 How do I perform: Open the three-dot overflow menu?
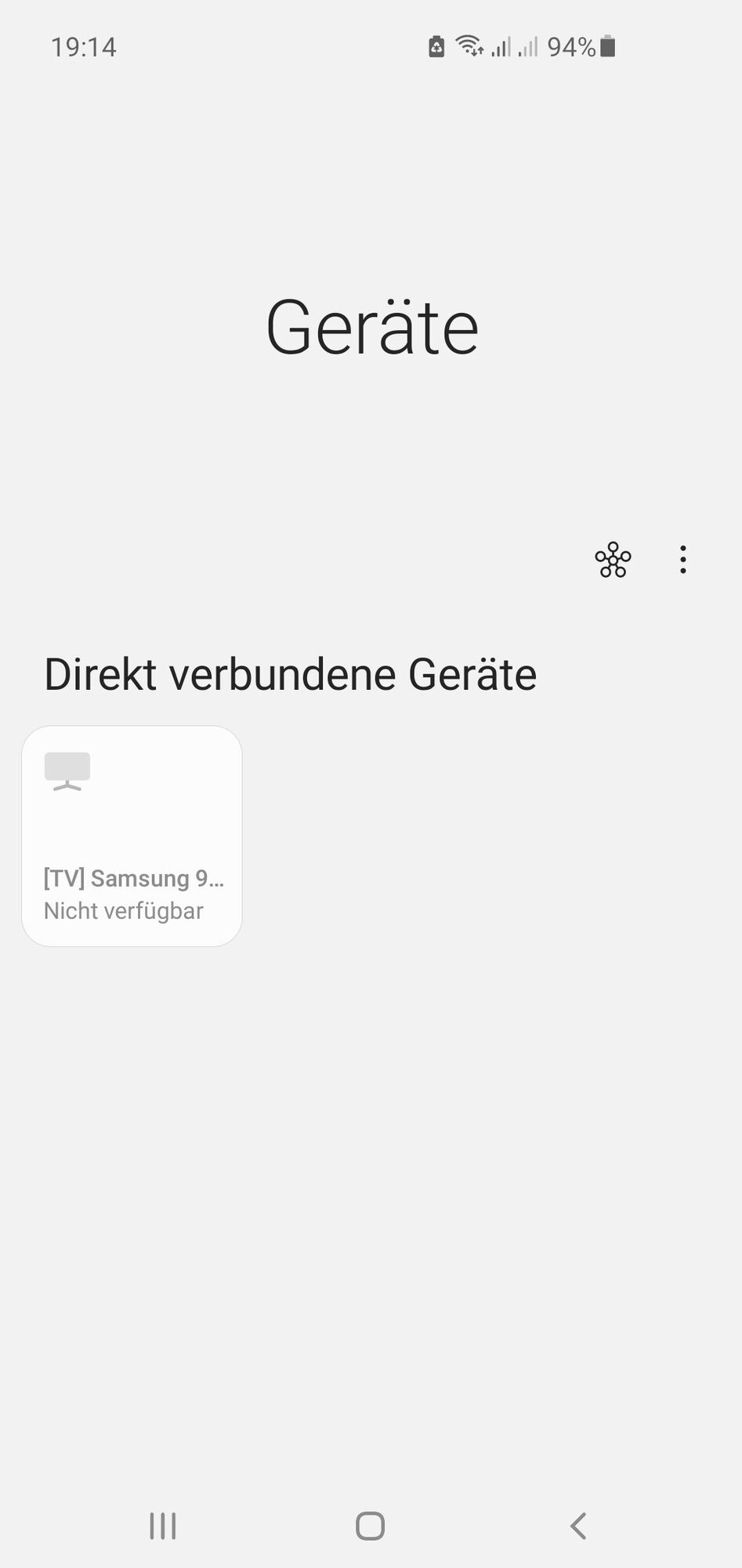click(x=683, y=560)
